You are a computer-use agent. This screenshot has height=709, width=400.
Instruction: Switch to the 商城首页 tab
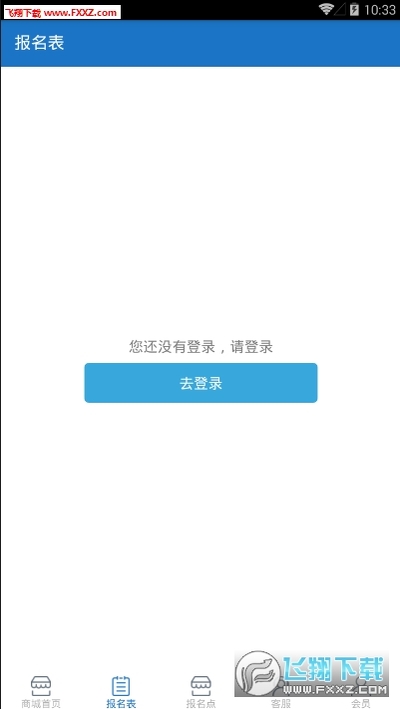pos(41,691)
